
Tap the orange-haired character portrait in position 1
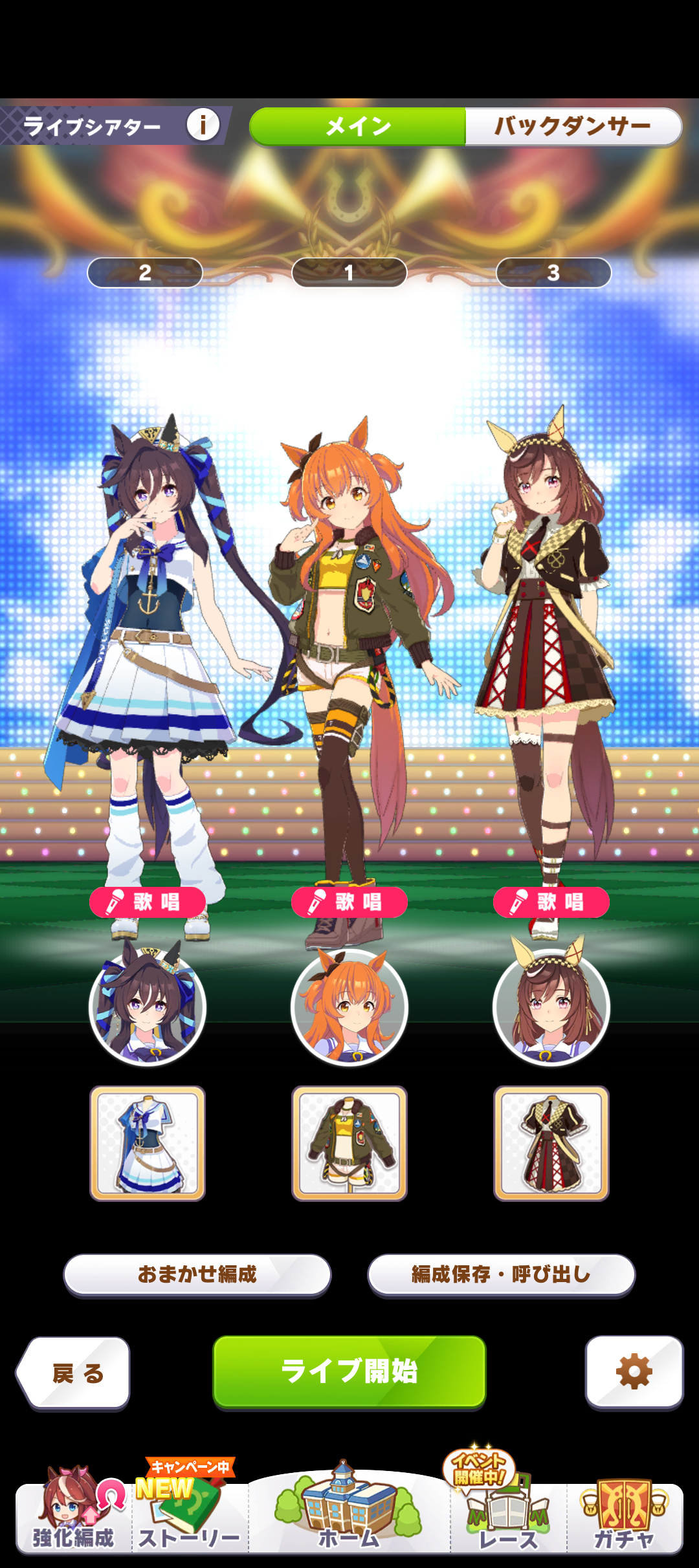pyautogui.click(x=349, y=1007)
